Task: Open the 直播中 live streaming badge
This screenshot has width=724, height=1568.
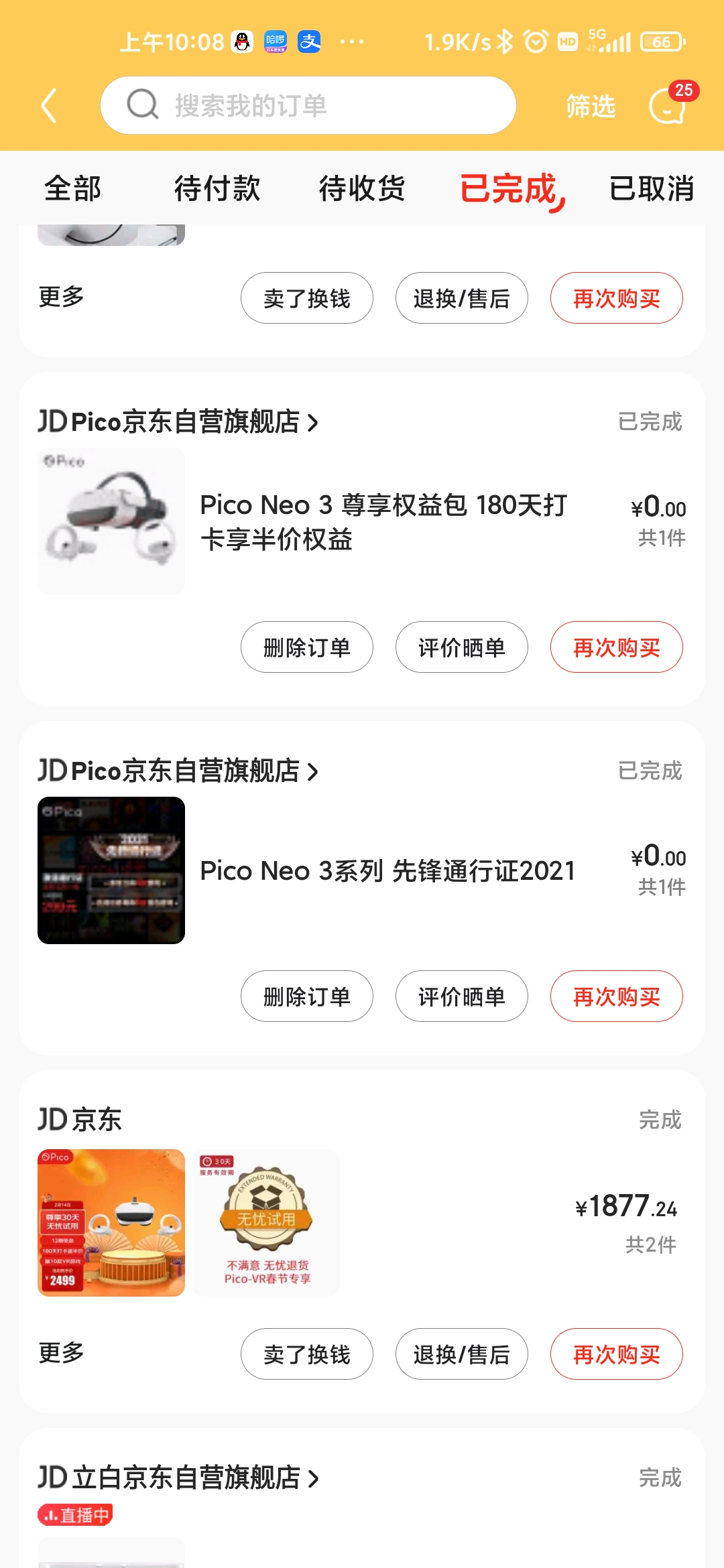Action: [x=76, y=1513]
